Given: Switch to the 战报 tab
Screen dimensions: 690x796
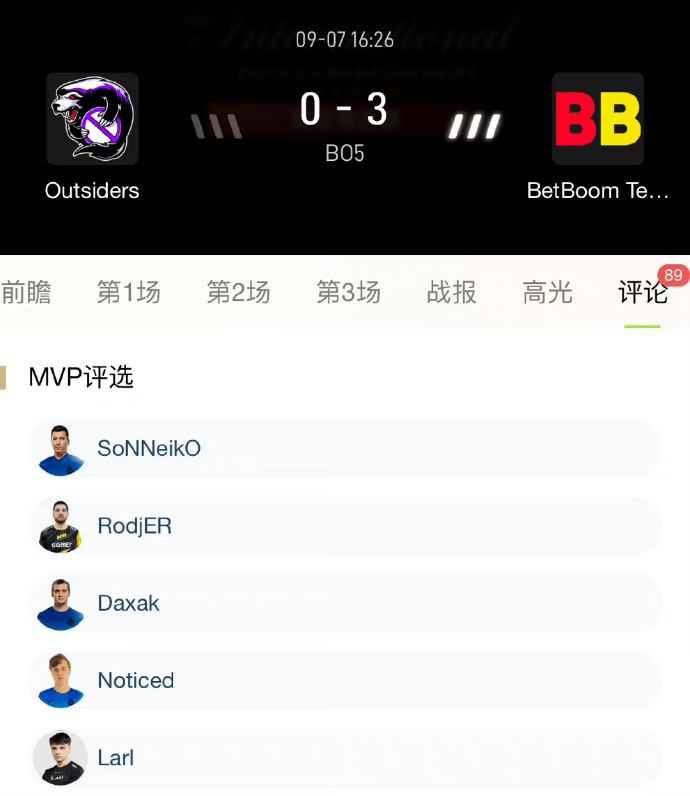Looking at the screenshot, I should (x=451, y=292).
